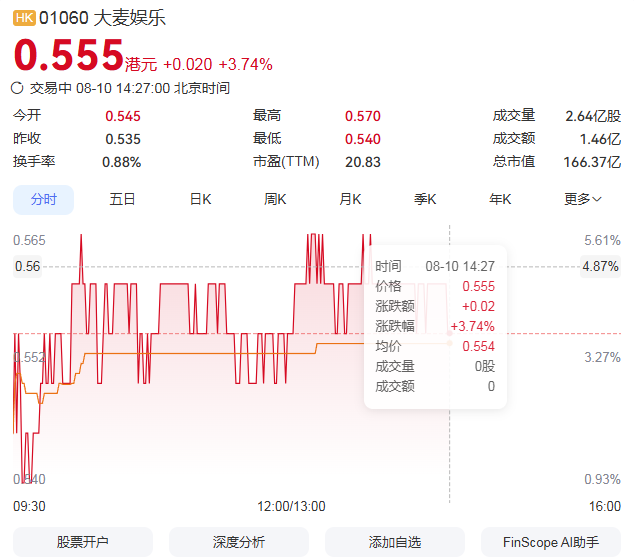Open the 月K monthly chart

click(350, 200)
